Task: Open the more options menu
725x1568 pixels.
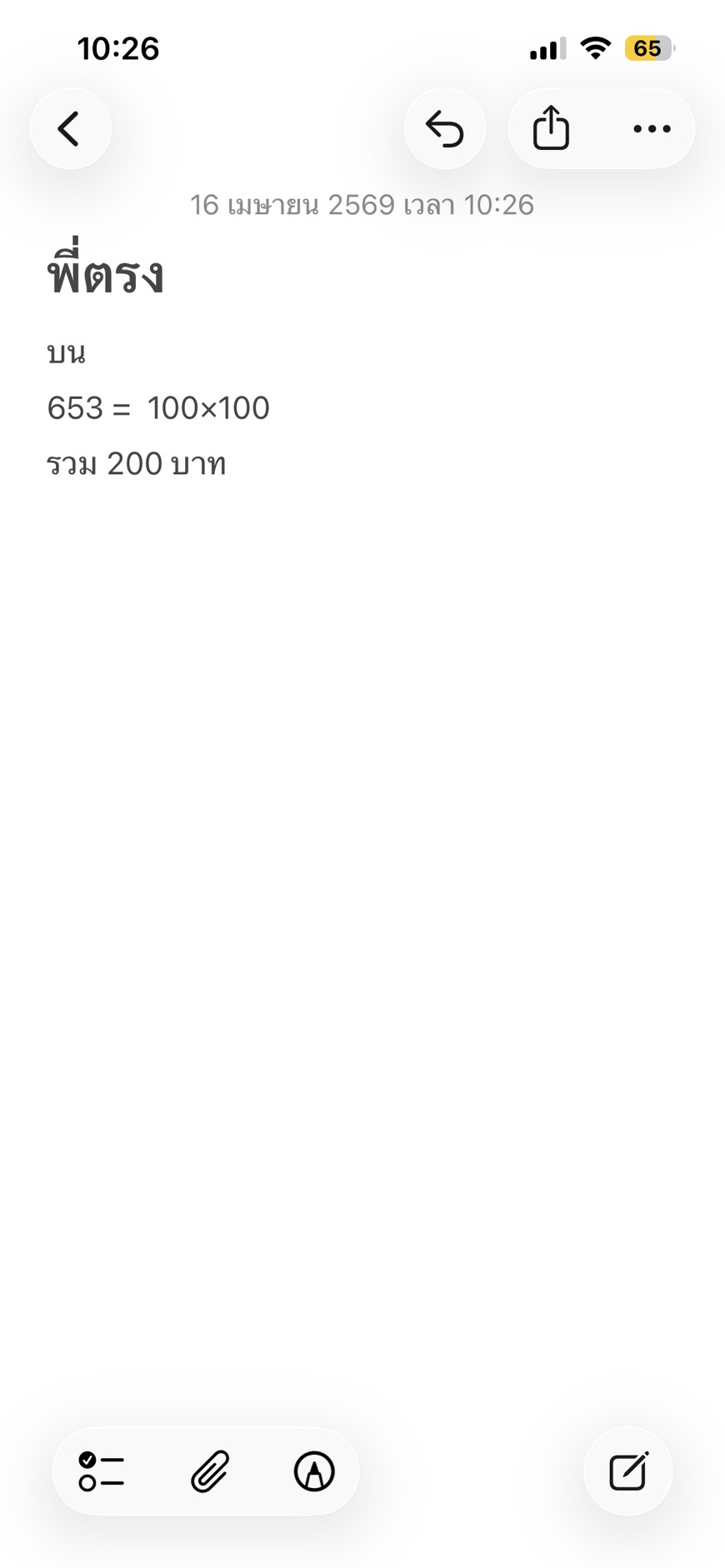Action: [x=652, y=129]
